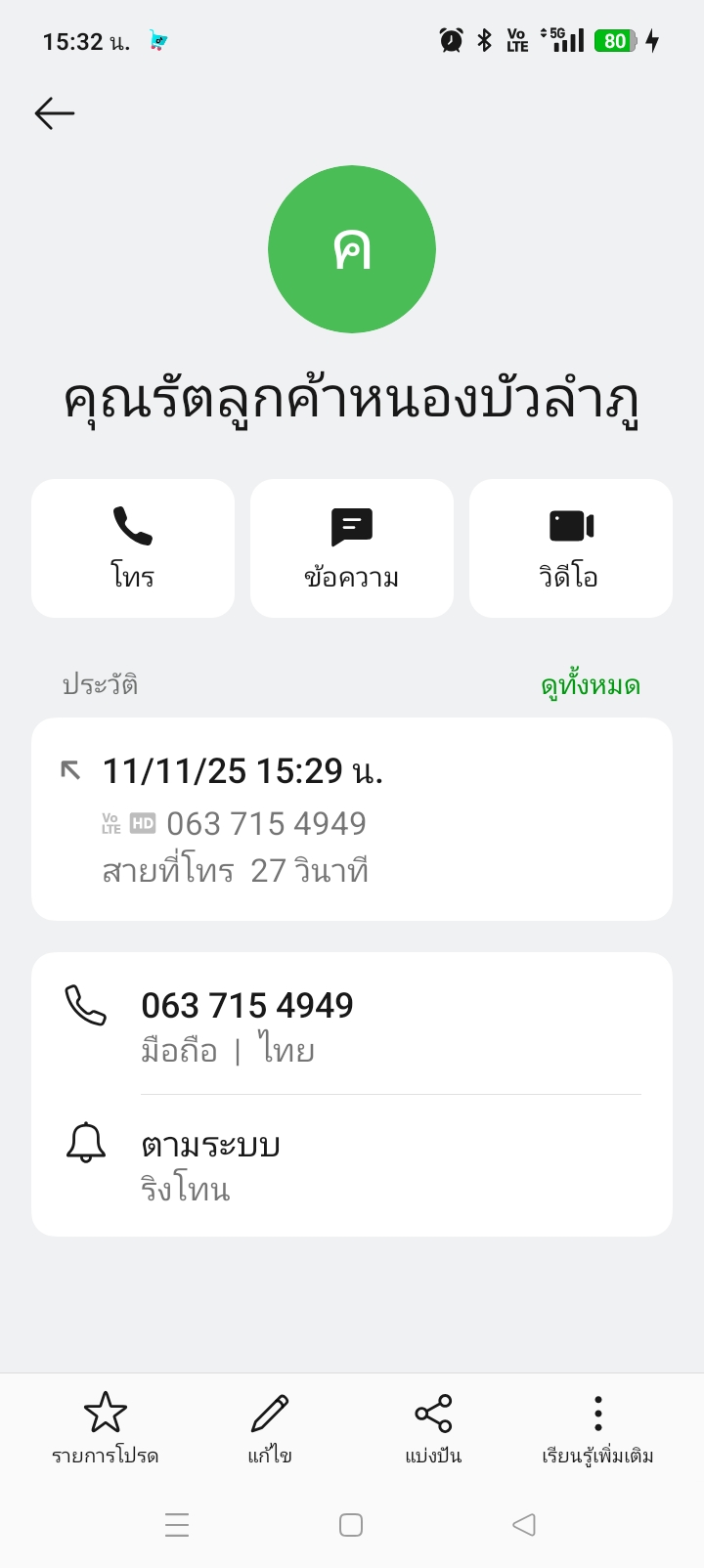
Task: Tap the contact's green avatar
Action: click(x=352, y=249)
